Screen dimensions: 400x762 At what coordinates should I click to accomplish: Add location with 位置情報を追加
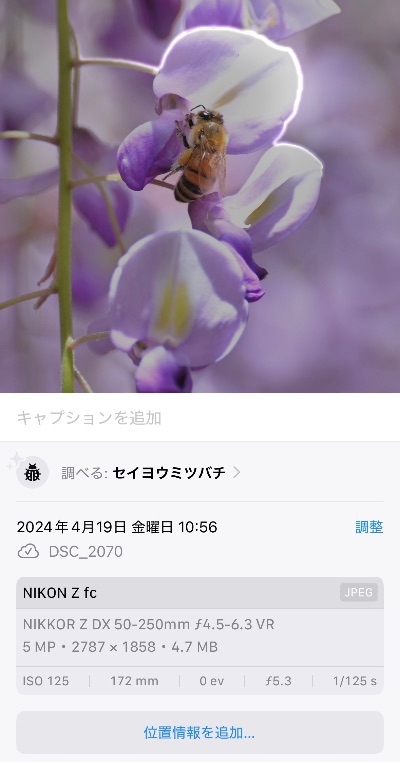(x=200, y=732)
